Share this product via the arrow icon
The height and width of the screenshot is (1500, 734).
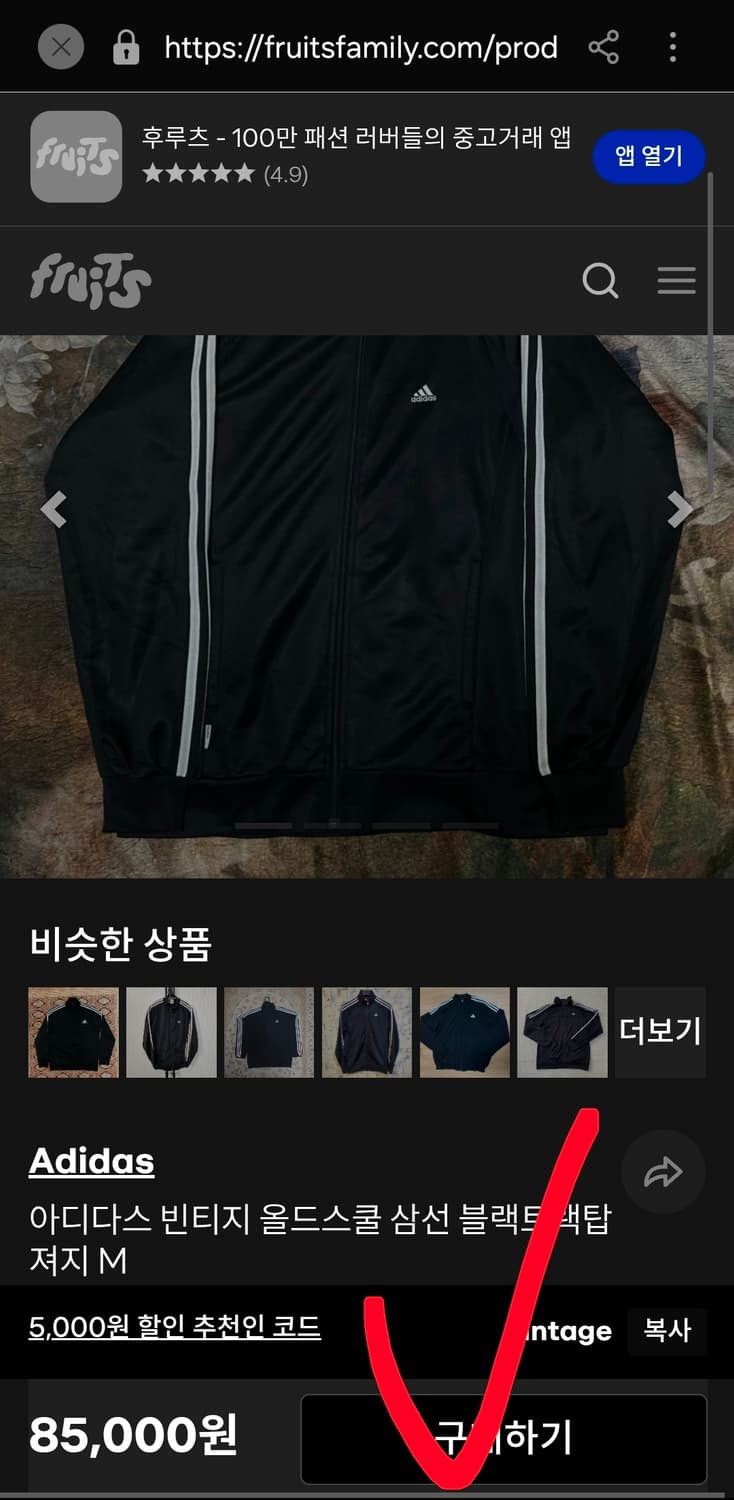663,1172
